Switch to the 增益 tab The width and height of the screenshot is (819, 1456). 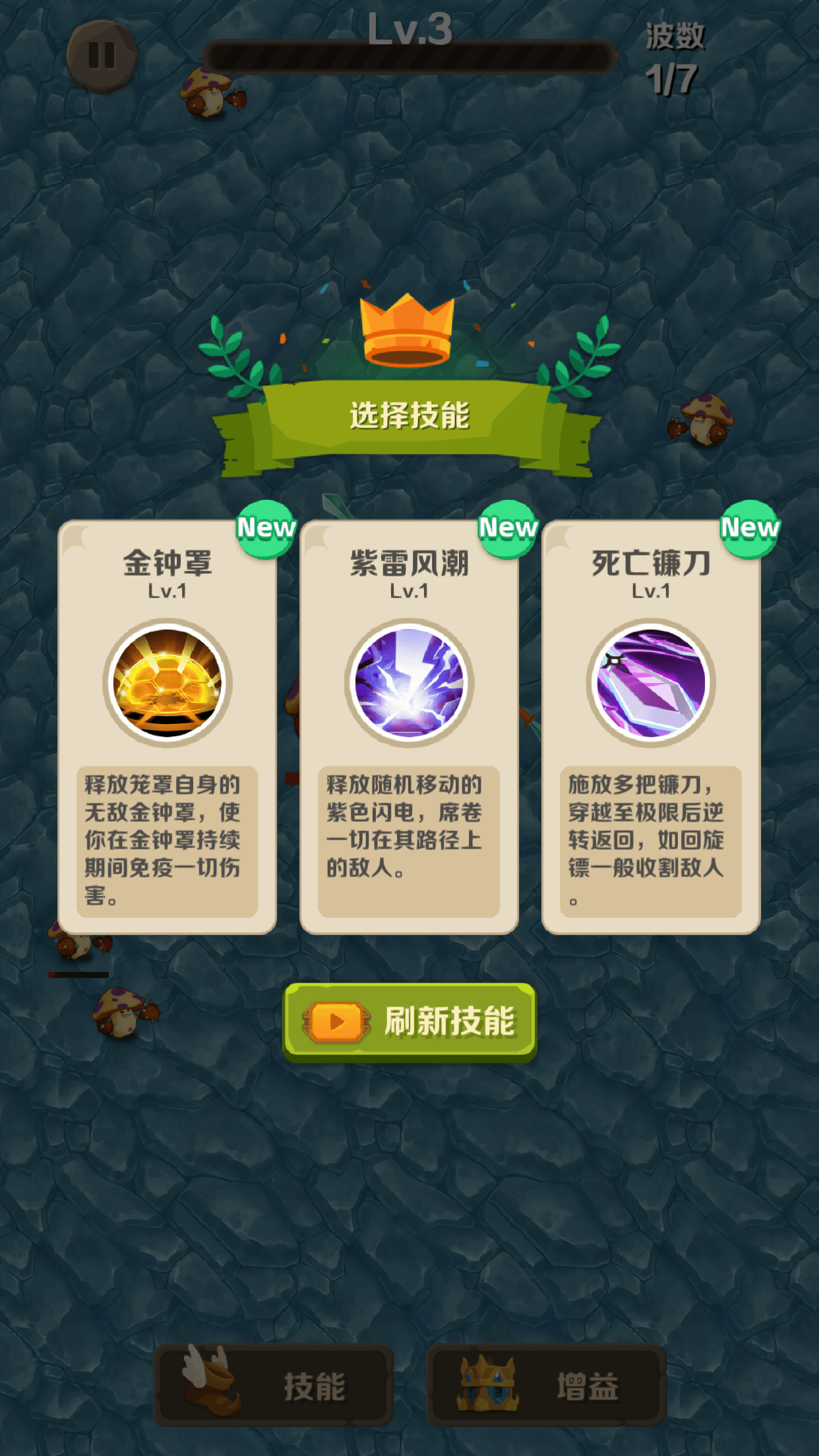pyautogui.click(x=546, y=1385)
